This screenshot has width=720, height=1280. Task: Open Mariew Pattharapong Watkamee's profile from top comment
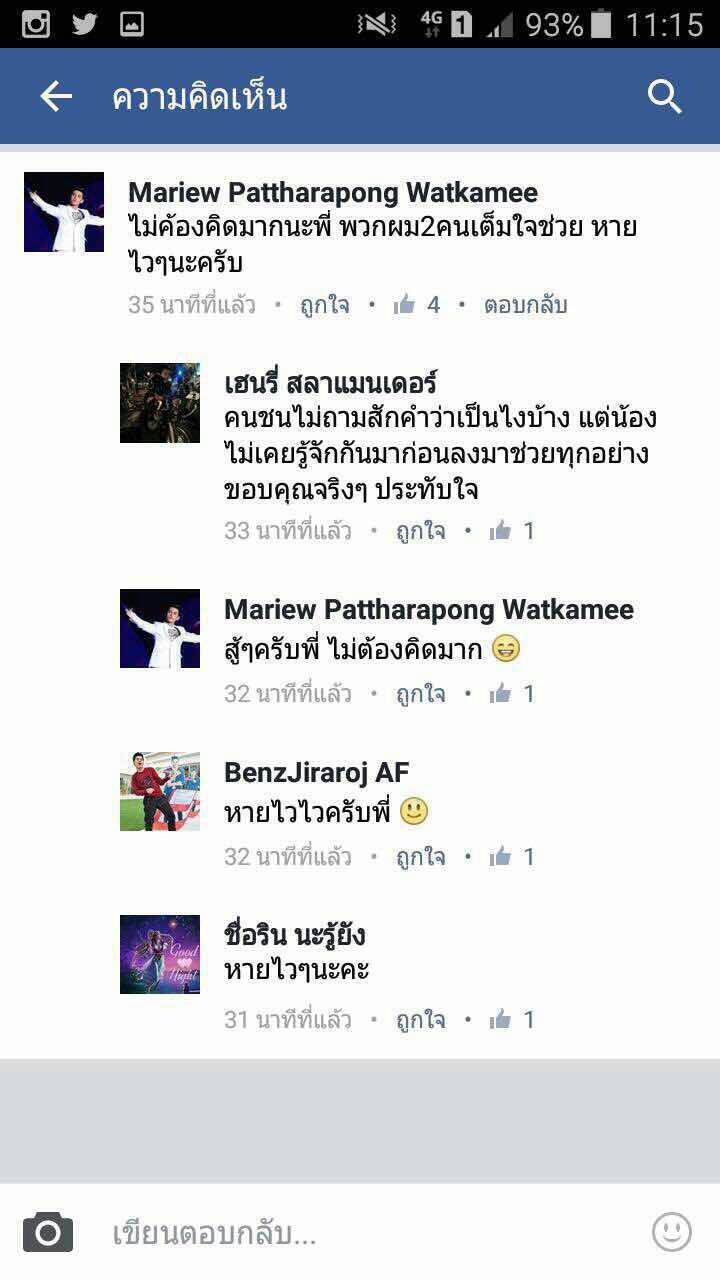click(333, 193)
